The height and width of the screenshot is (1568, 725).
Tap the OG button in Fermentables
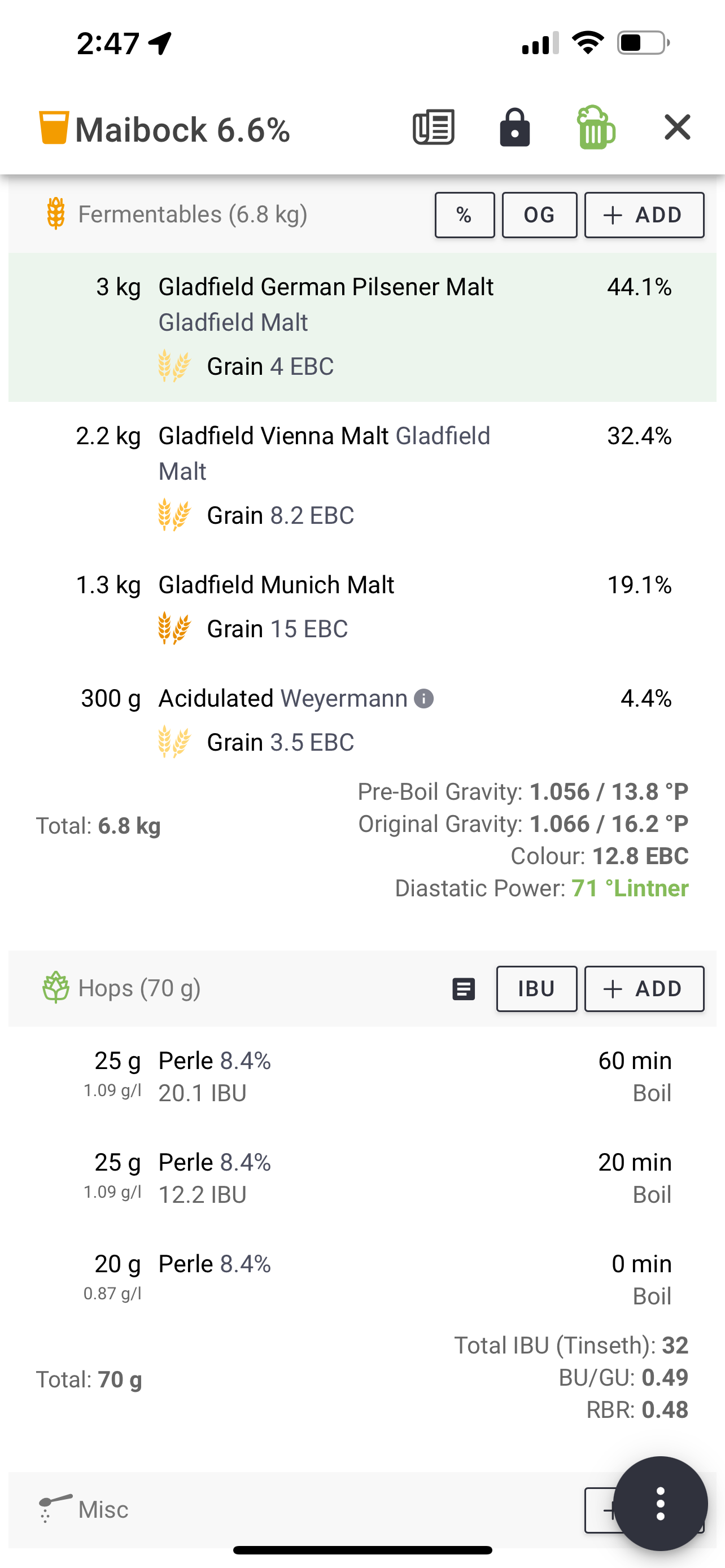(x=539, y=215)
